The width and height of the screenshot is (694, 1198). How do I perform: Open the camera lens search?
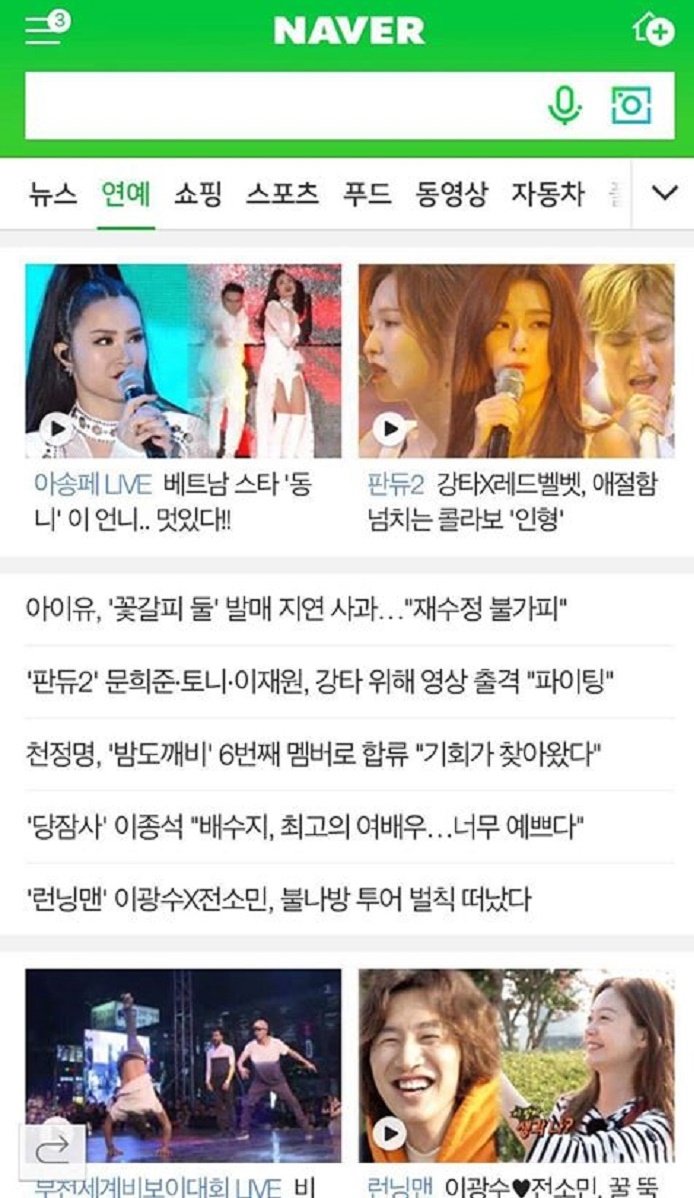630,105
